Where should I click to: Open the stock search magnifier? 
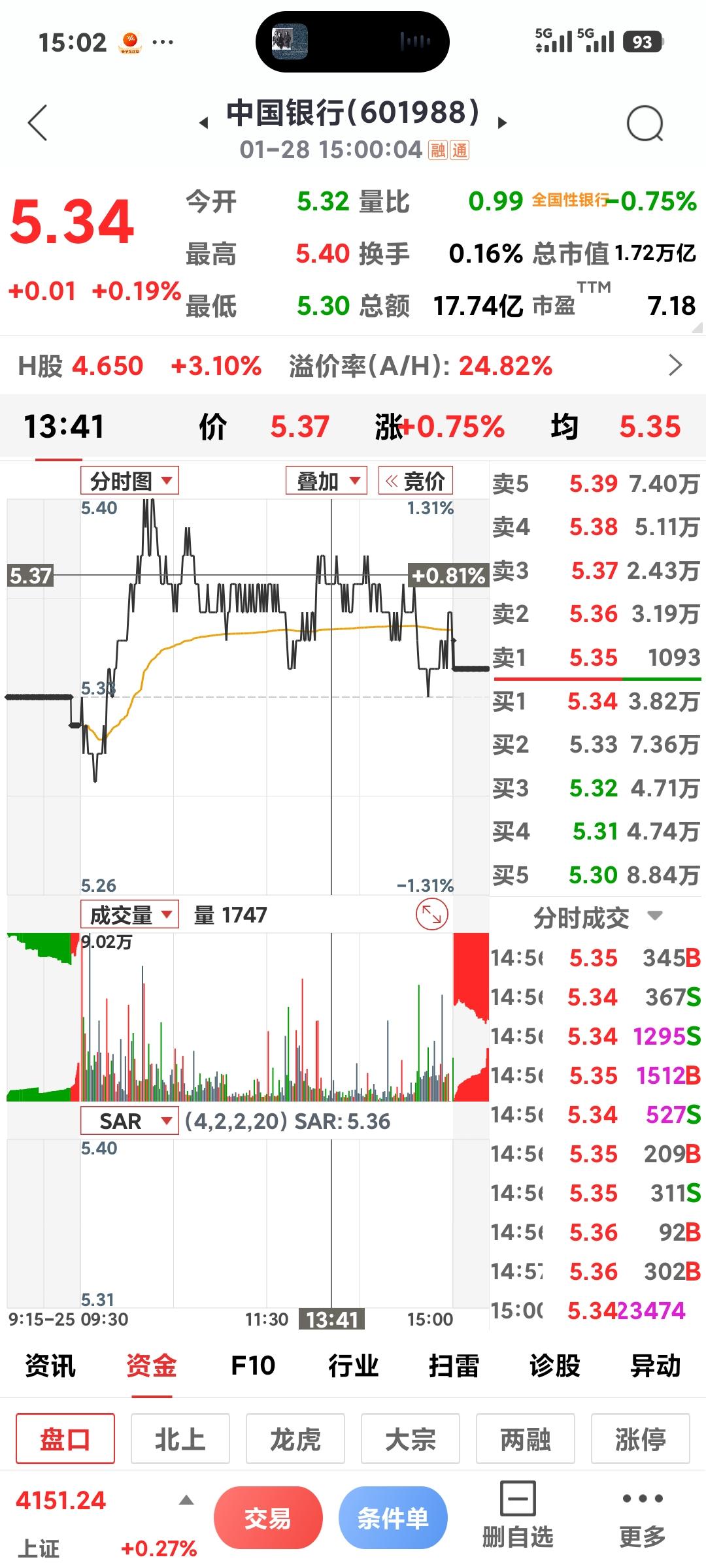click(646, 122)
